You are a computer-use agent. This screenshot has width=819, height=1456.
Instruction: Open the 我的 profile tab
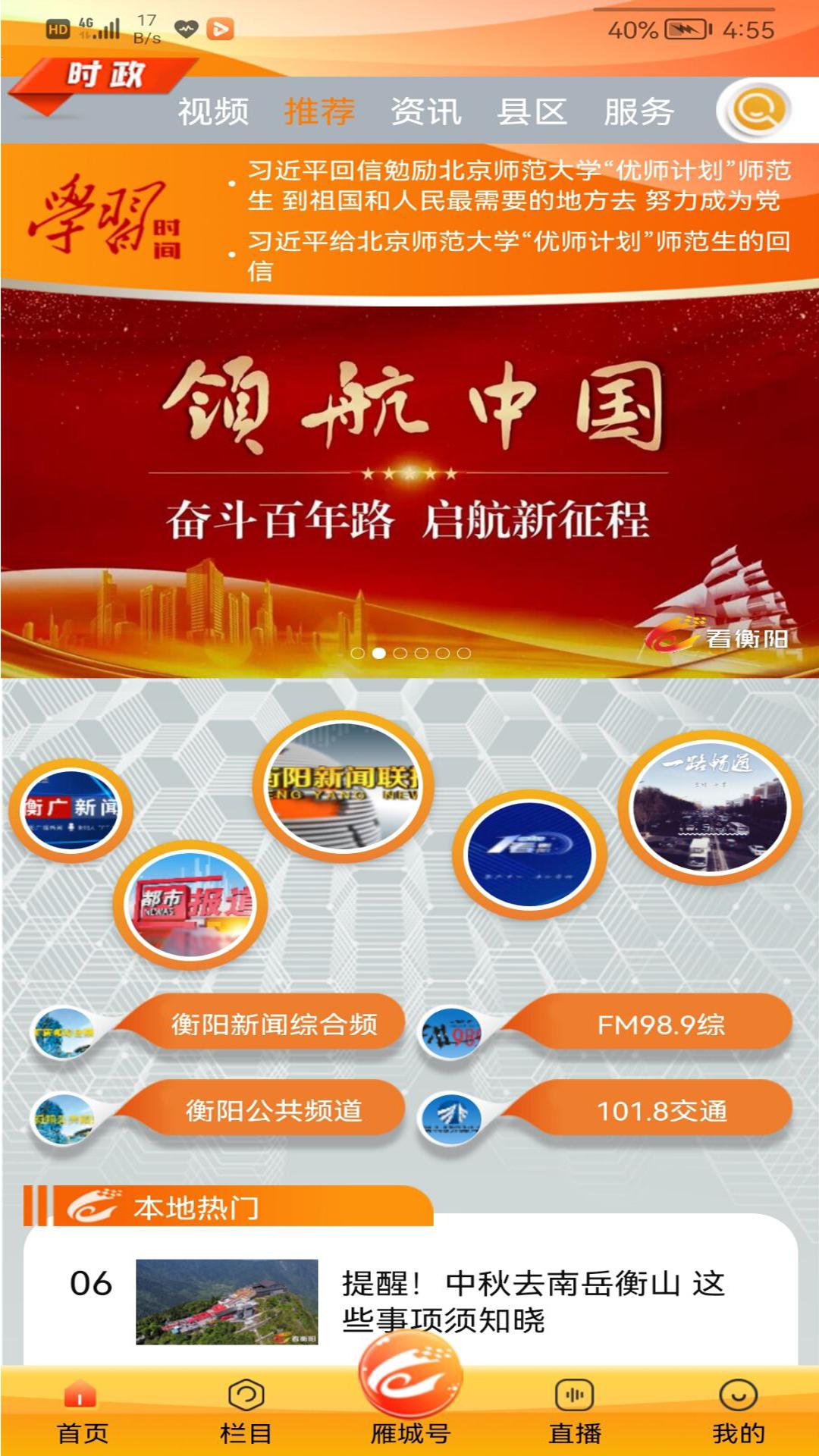pos(738,1412)
